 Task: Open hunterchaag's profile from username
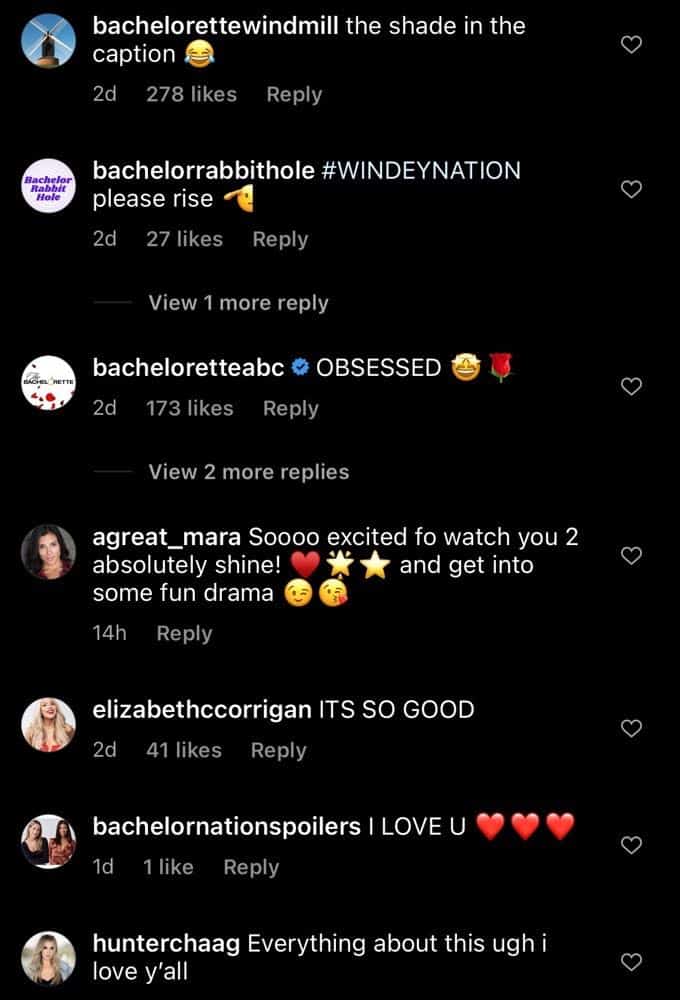(x=165, y=943)
